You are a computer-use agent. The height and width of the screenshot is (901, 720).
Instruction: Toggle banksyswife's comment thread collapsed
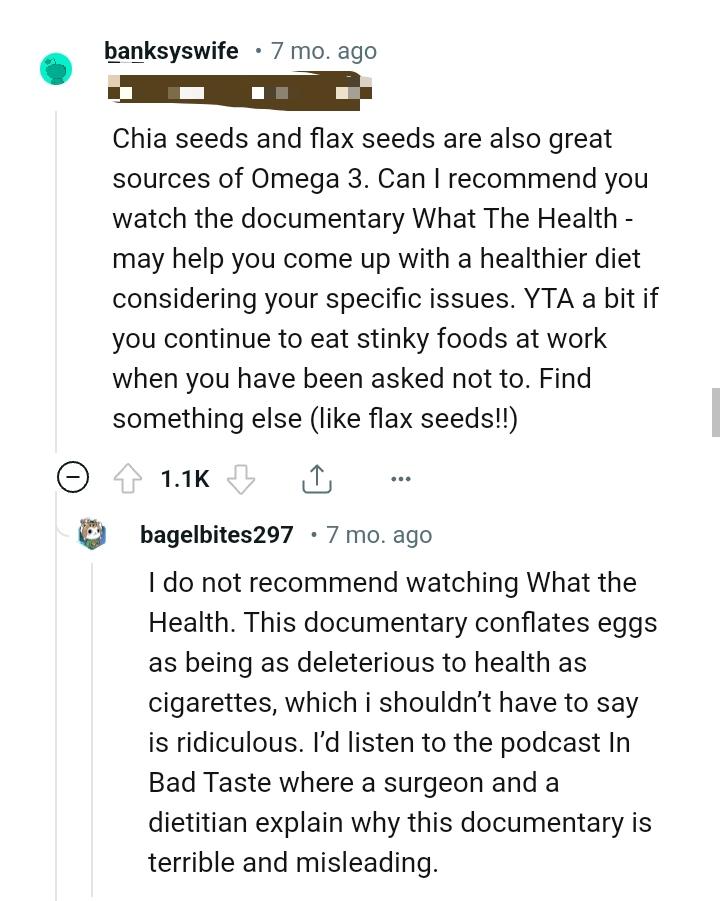[x=72, y=478]
